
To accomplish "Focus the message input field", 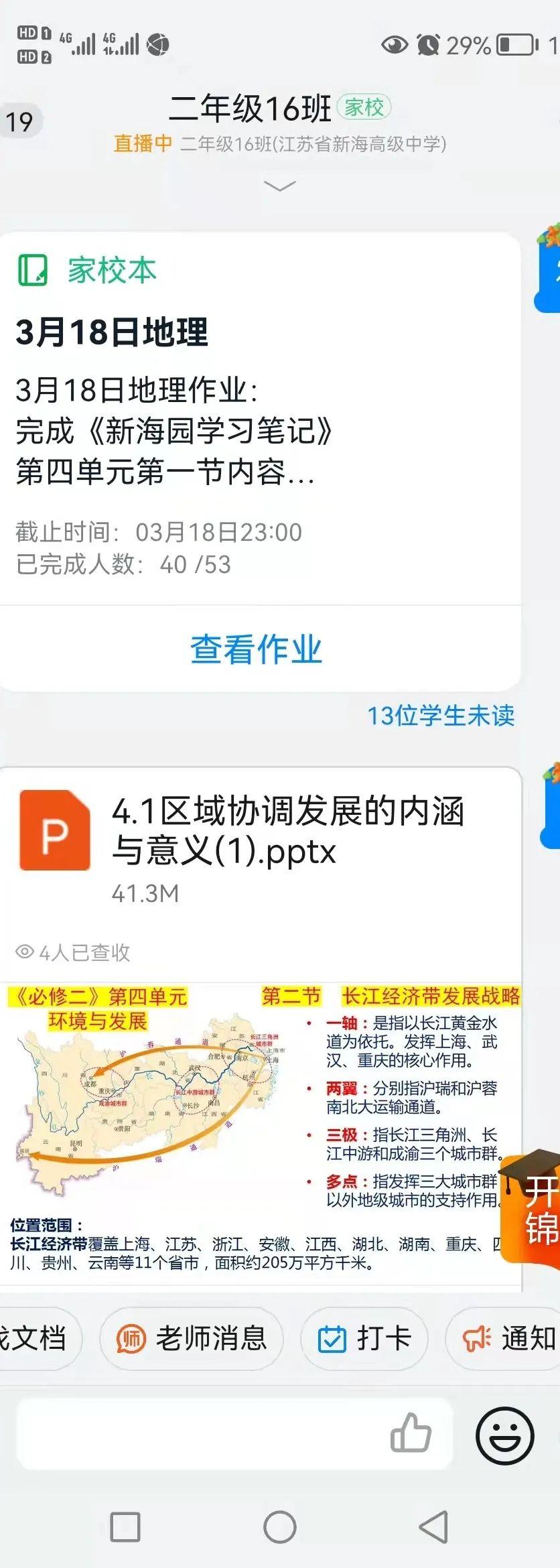I will [201, 1434].
